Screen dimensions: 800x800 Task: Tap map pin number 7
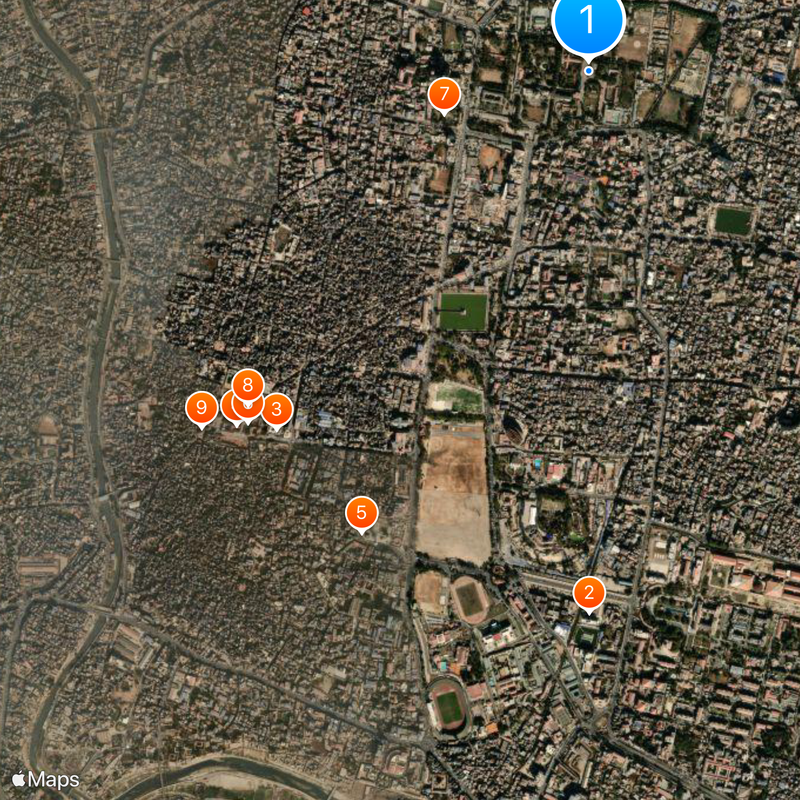point(443,95)
